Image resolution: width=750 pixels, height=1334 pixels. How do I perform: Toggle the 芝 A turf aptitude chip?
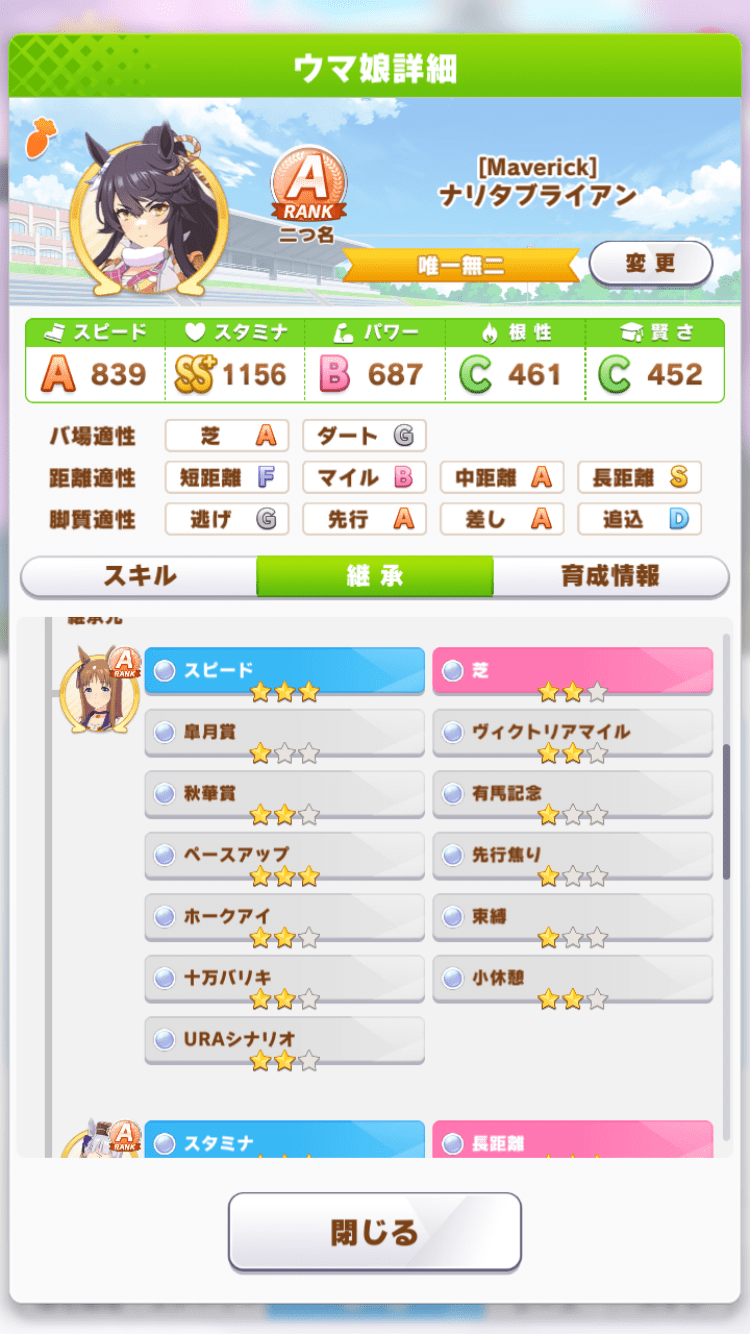tap(226, 436)
